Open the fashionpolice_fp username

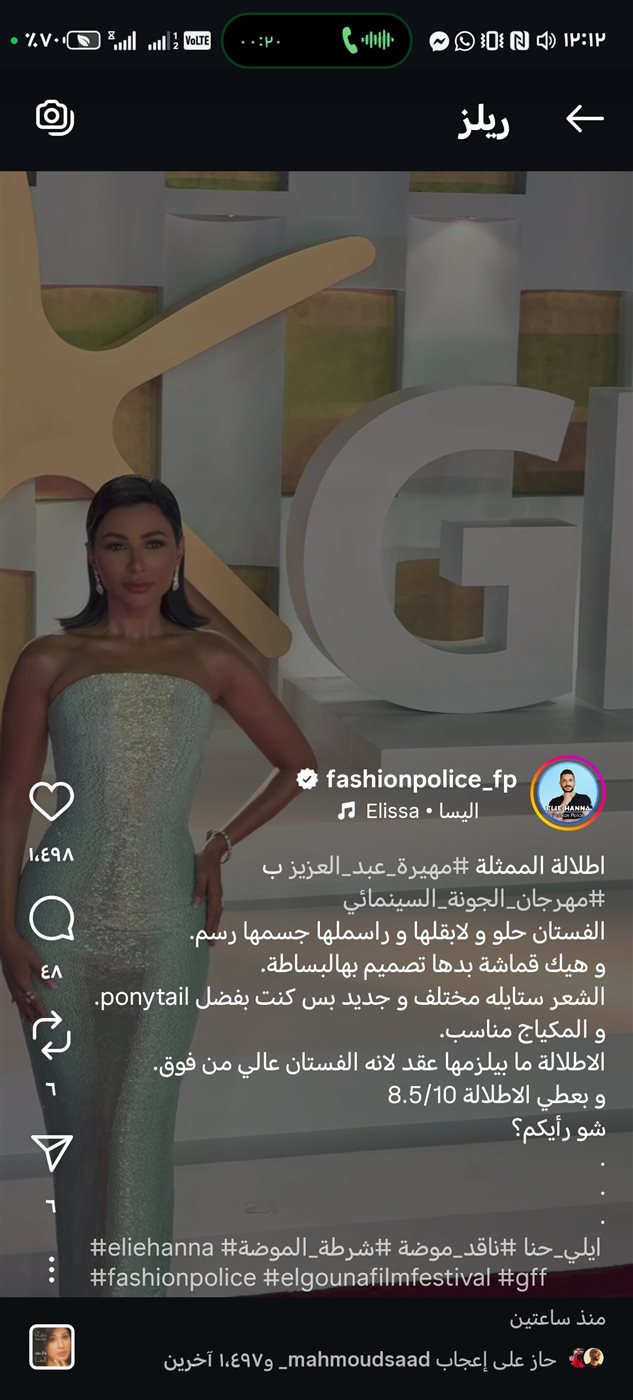(x=420, y=780)
